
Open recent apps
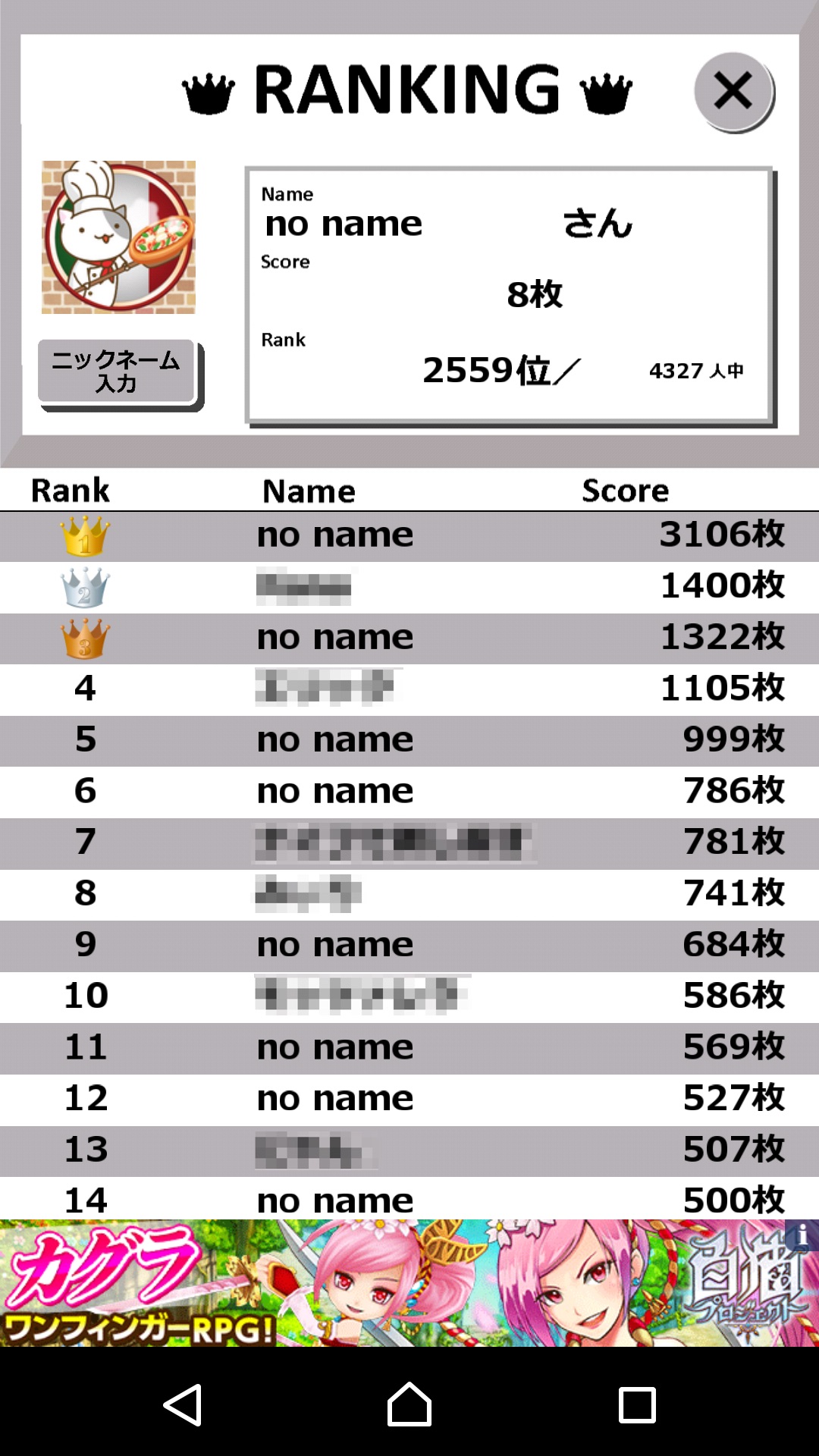pyautogui.click(x=637, y=1404)
